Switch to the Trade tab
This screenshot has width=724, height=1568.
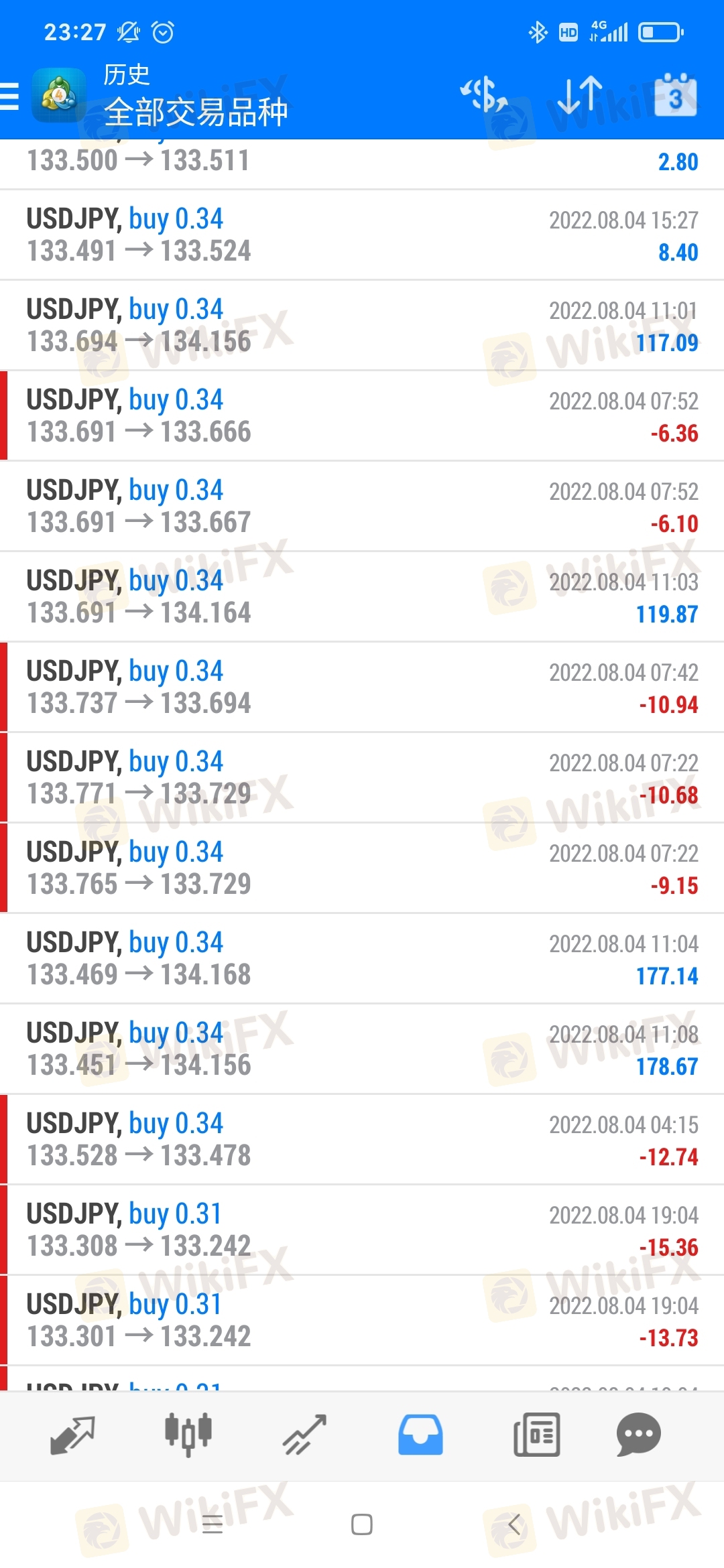[x=304, y=1435]
